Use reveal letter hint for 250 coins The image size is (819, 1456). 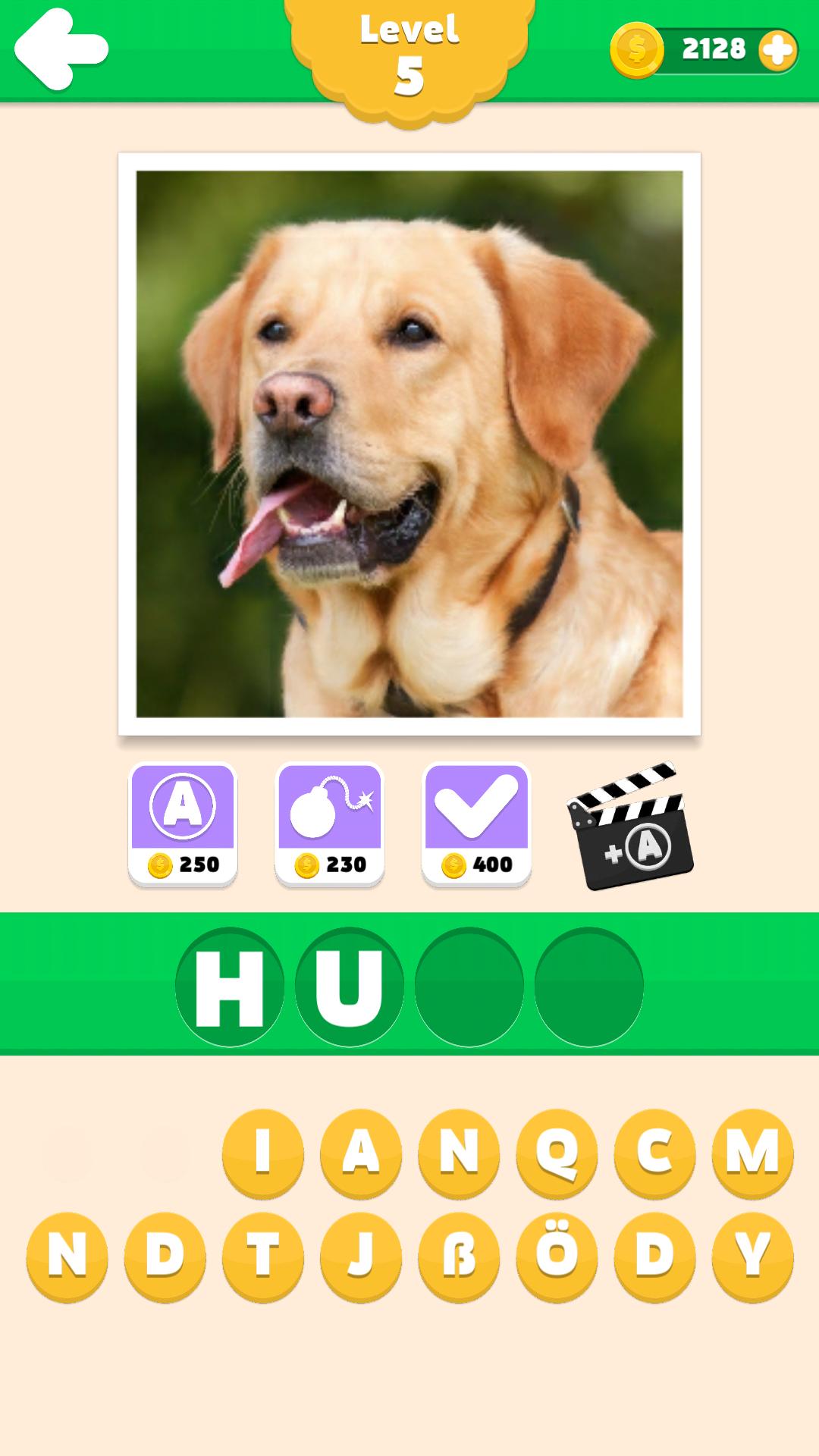[x=183, y=824]
